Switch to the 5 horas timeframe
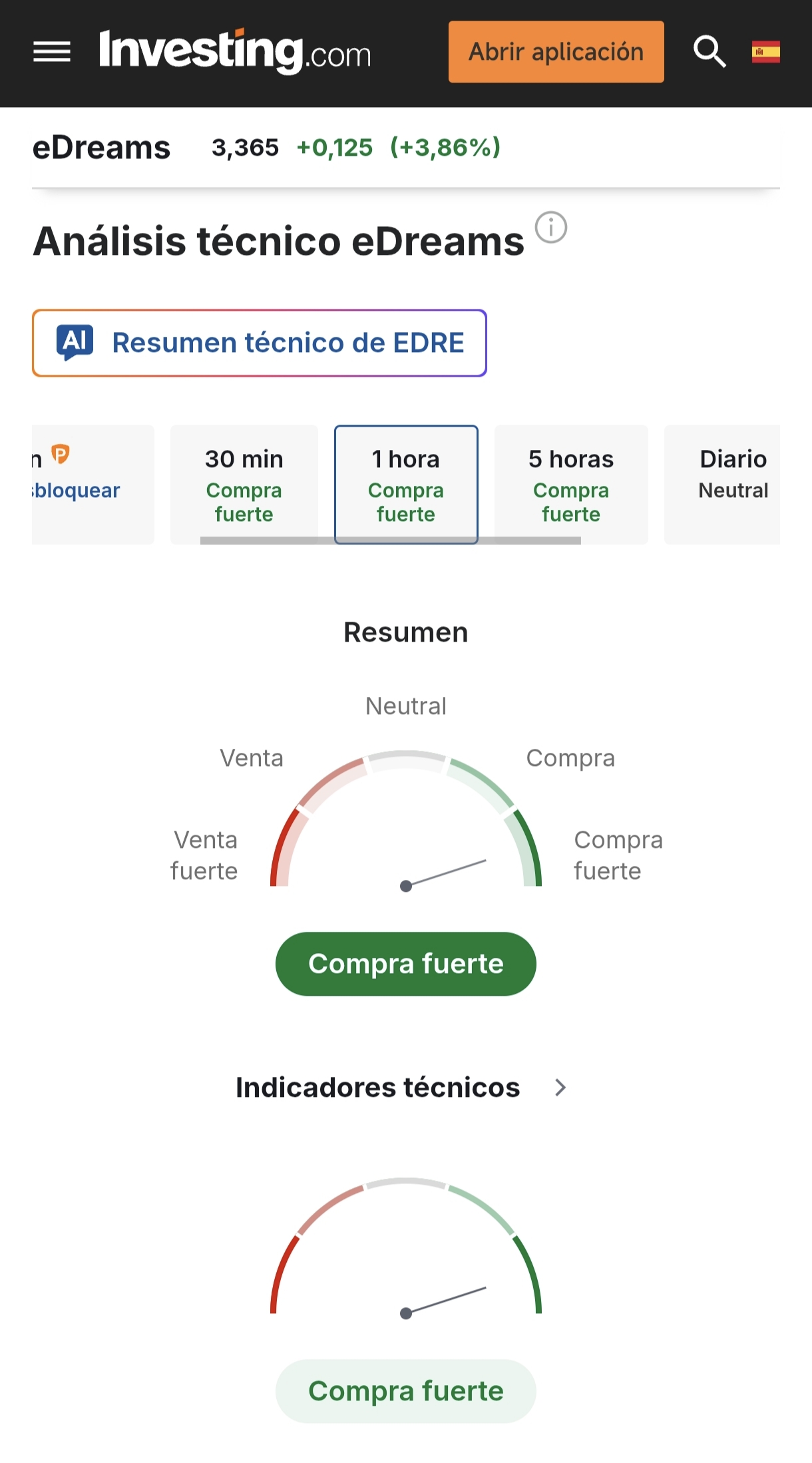Image resolution: width=812 pixels, height=1463 pixels. (x=571, y=485)
